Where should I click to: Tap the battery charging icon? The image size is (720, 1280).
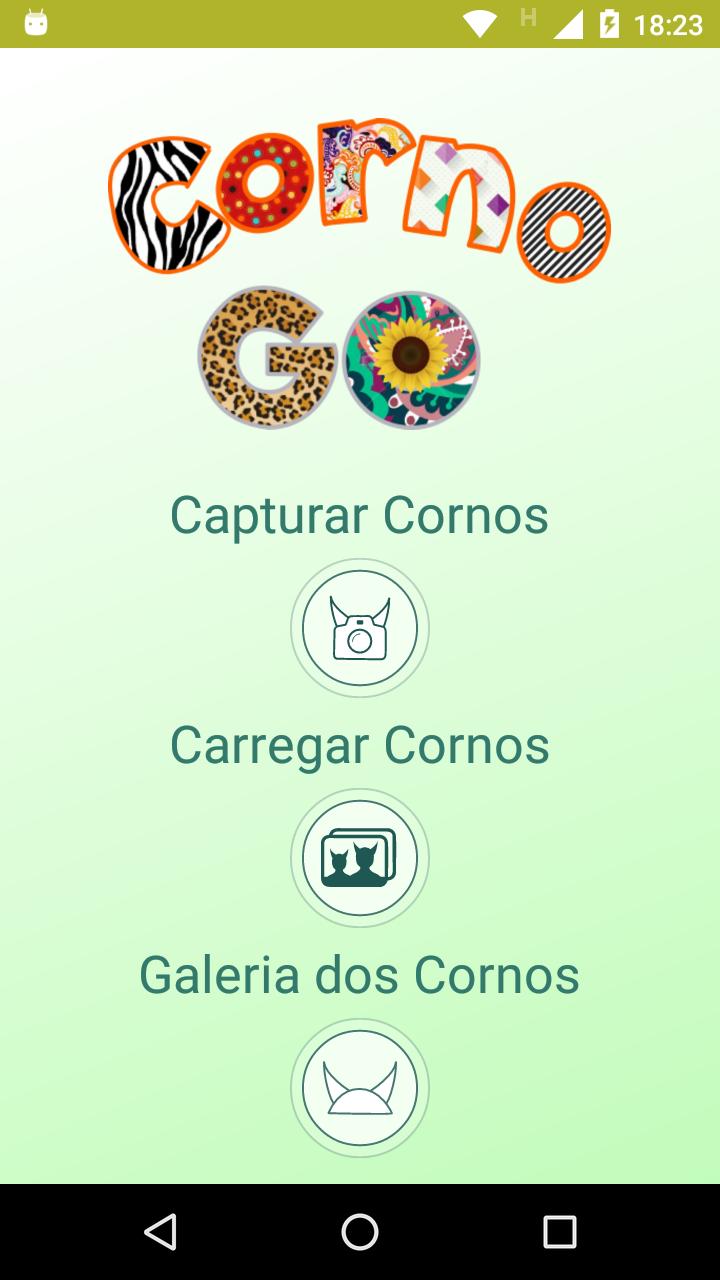point(610,22)
